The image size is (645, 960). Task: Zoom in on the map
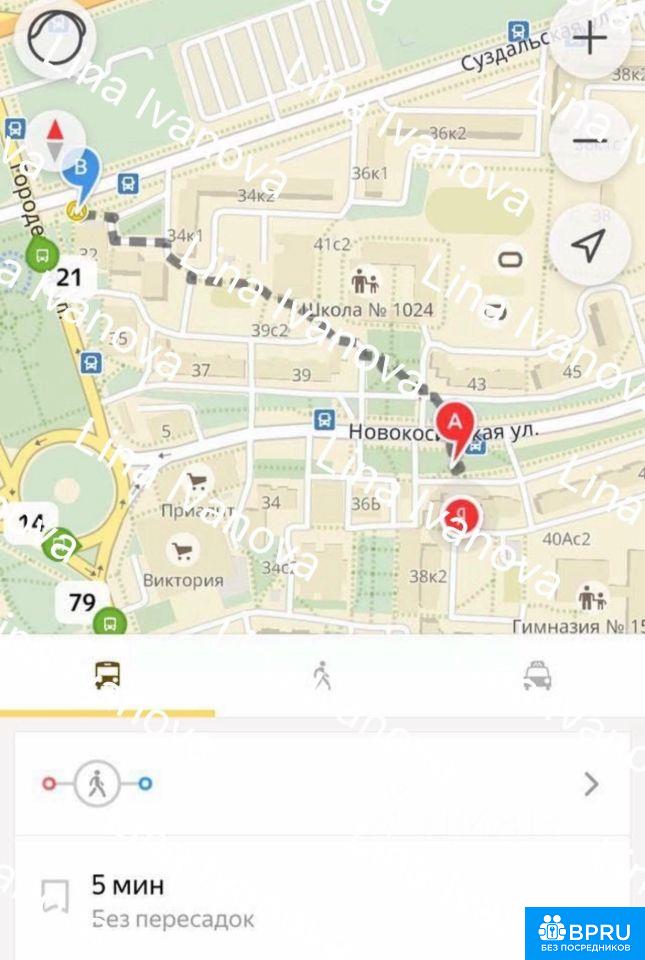coord(591,39)
